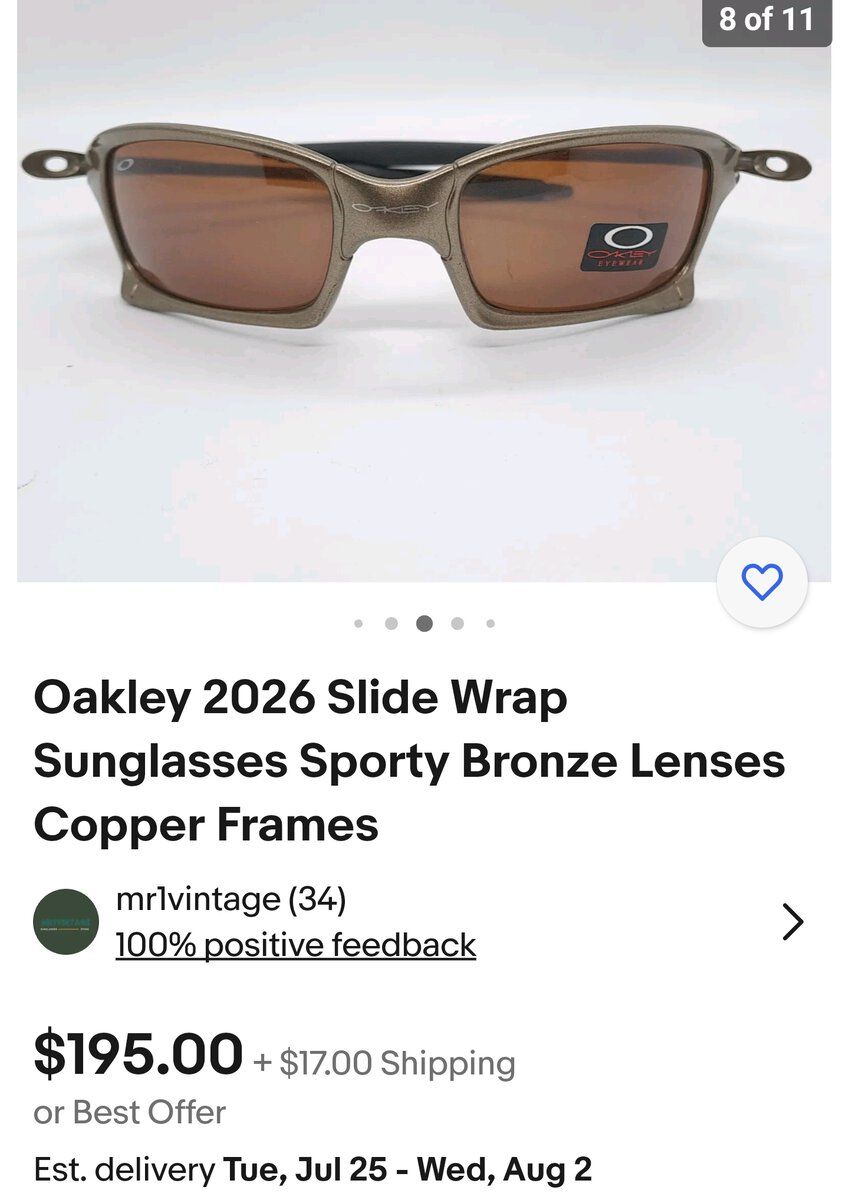Click the $17.00 Shipping details text
The image size is (849, 1200).
coord(384,1064)
